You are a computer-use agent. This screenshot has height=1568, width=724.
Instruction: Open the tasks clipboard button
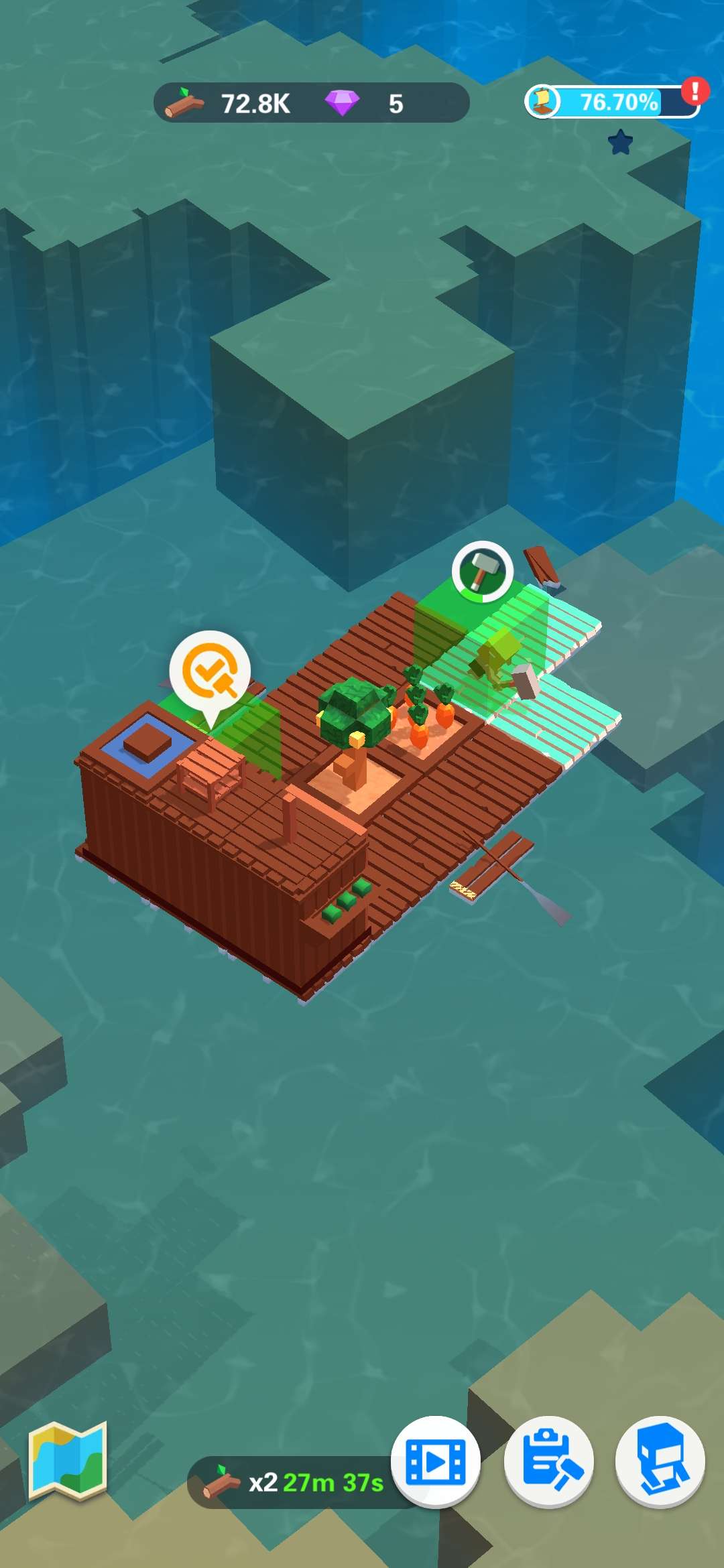(x=549, y=1462)
